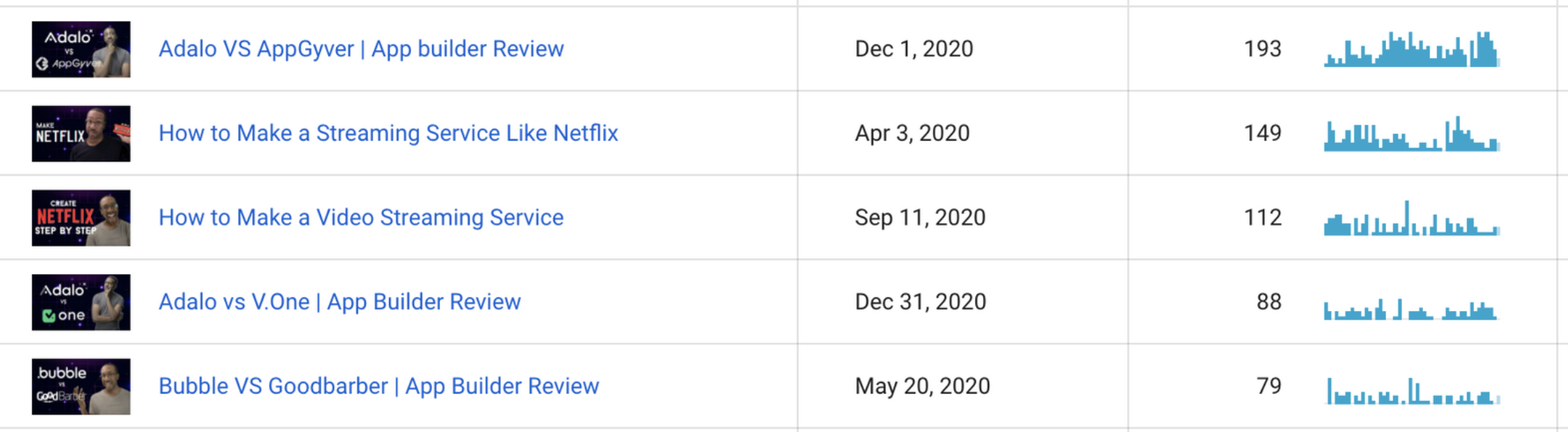Tap the Create Netflix Step by Step thumbnail

pyautogui.click(x=81, y=217)
